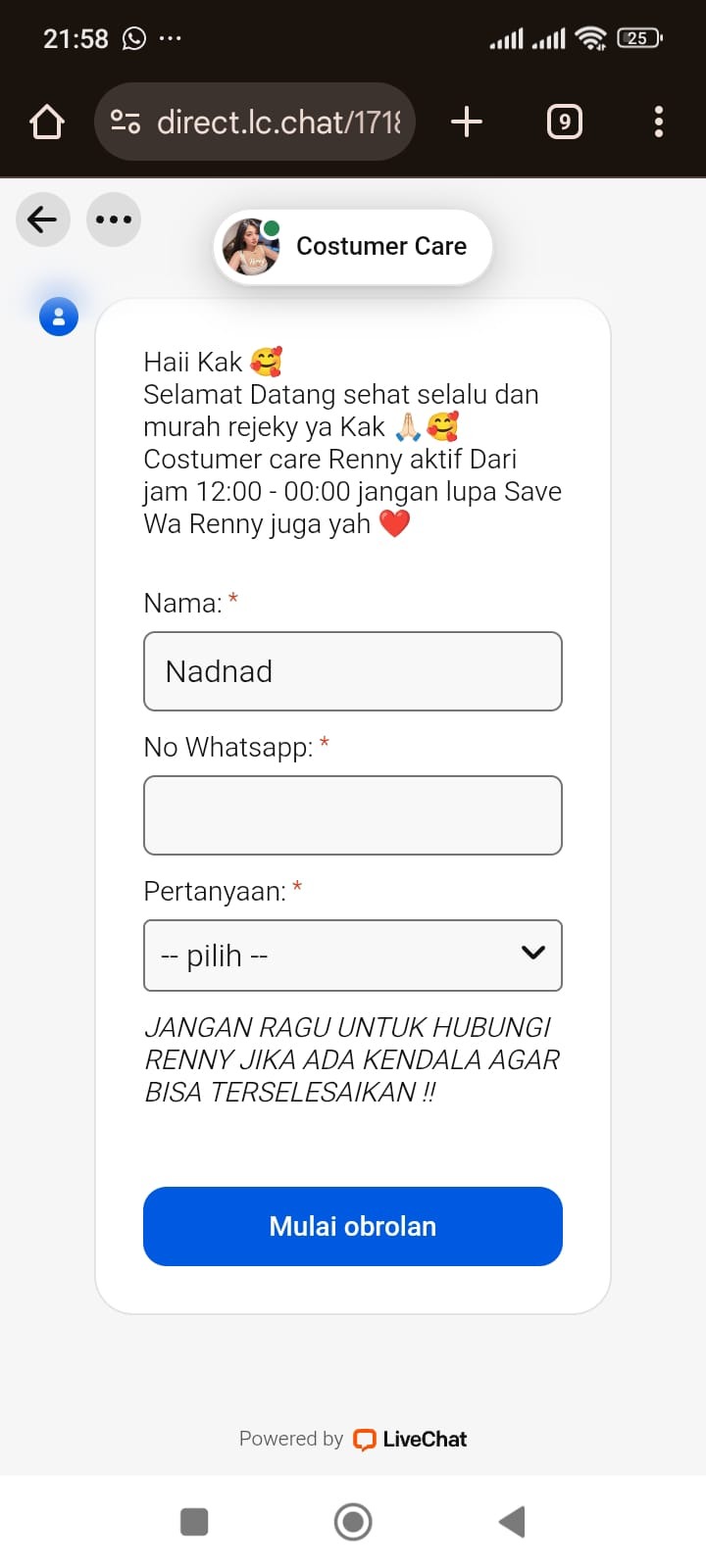Expand the question selection chevron
This screenshot has height=1568, width=706.
point(532,952)
